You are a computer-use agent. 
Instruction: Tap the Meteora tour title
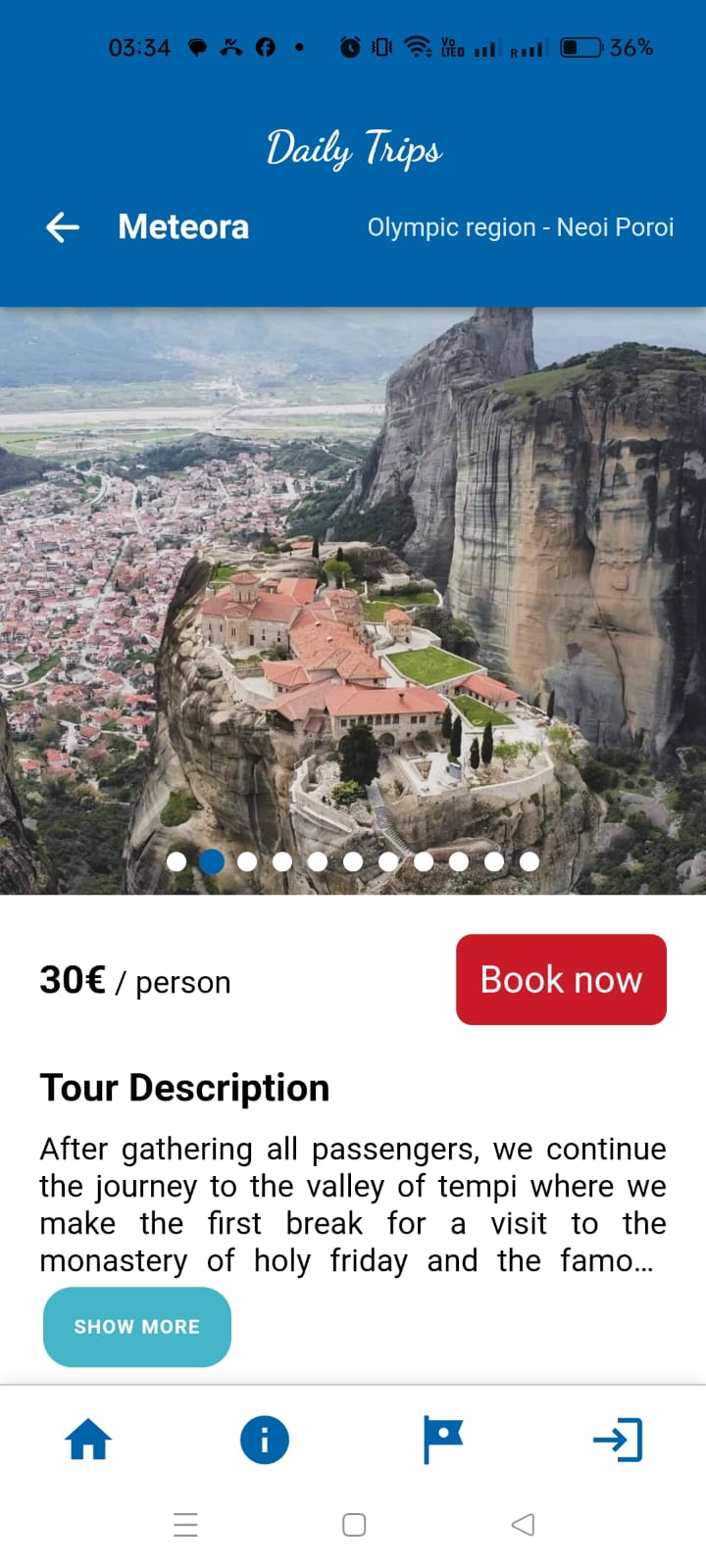[x=182, y=226]
